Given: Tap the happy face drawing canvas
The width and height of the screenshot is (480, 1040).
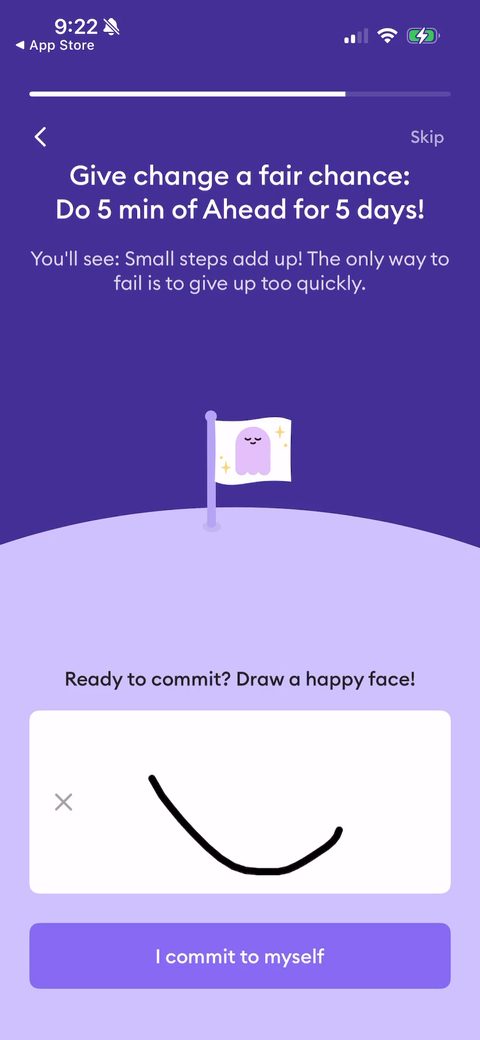Looking at the screenshot, I should tap(240, 802).
